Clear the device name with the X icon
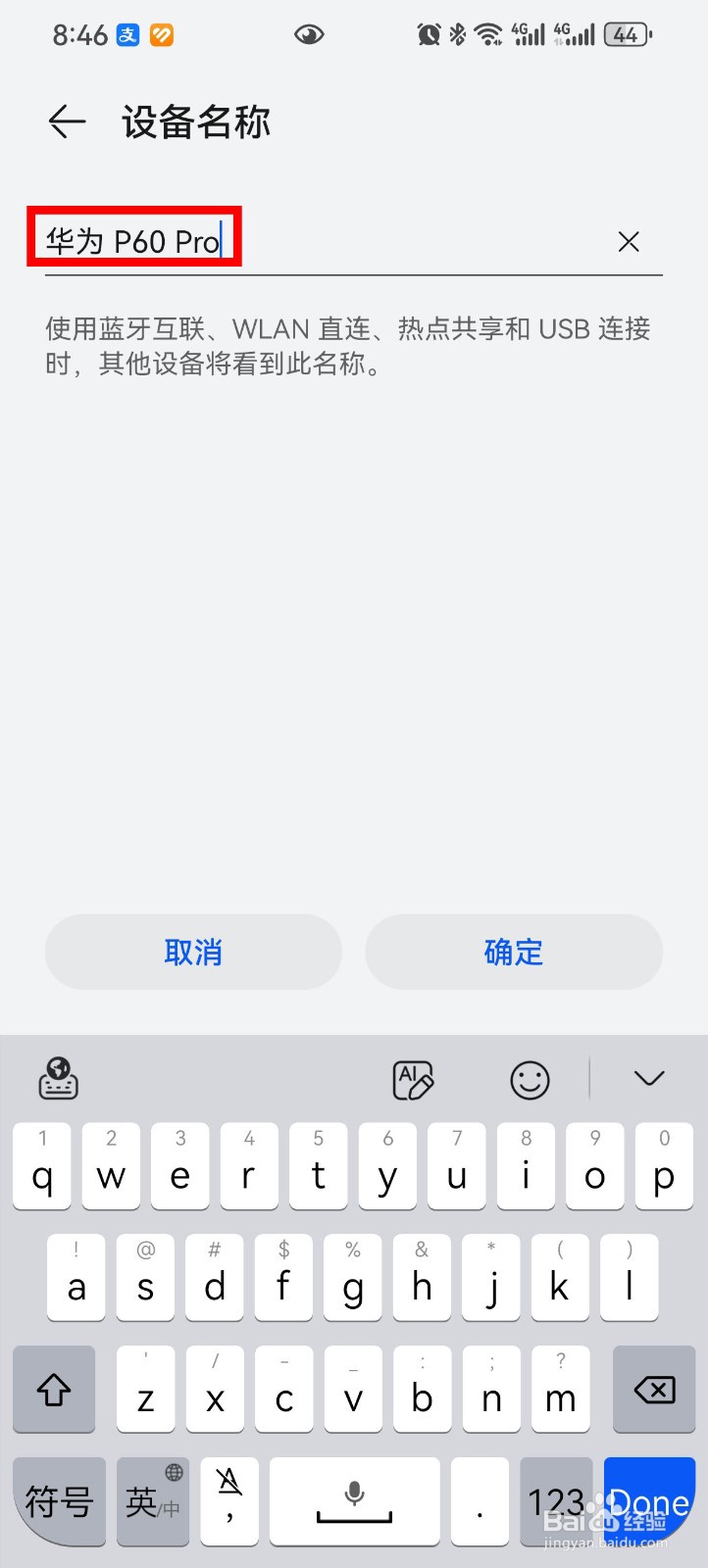Viewport: 708px width, 1568px height. tap(629, 241)
